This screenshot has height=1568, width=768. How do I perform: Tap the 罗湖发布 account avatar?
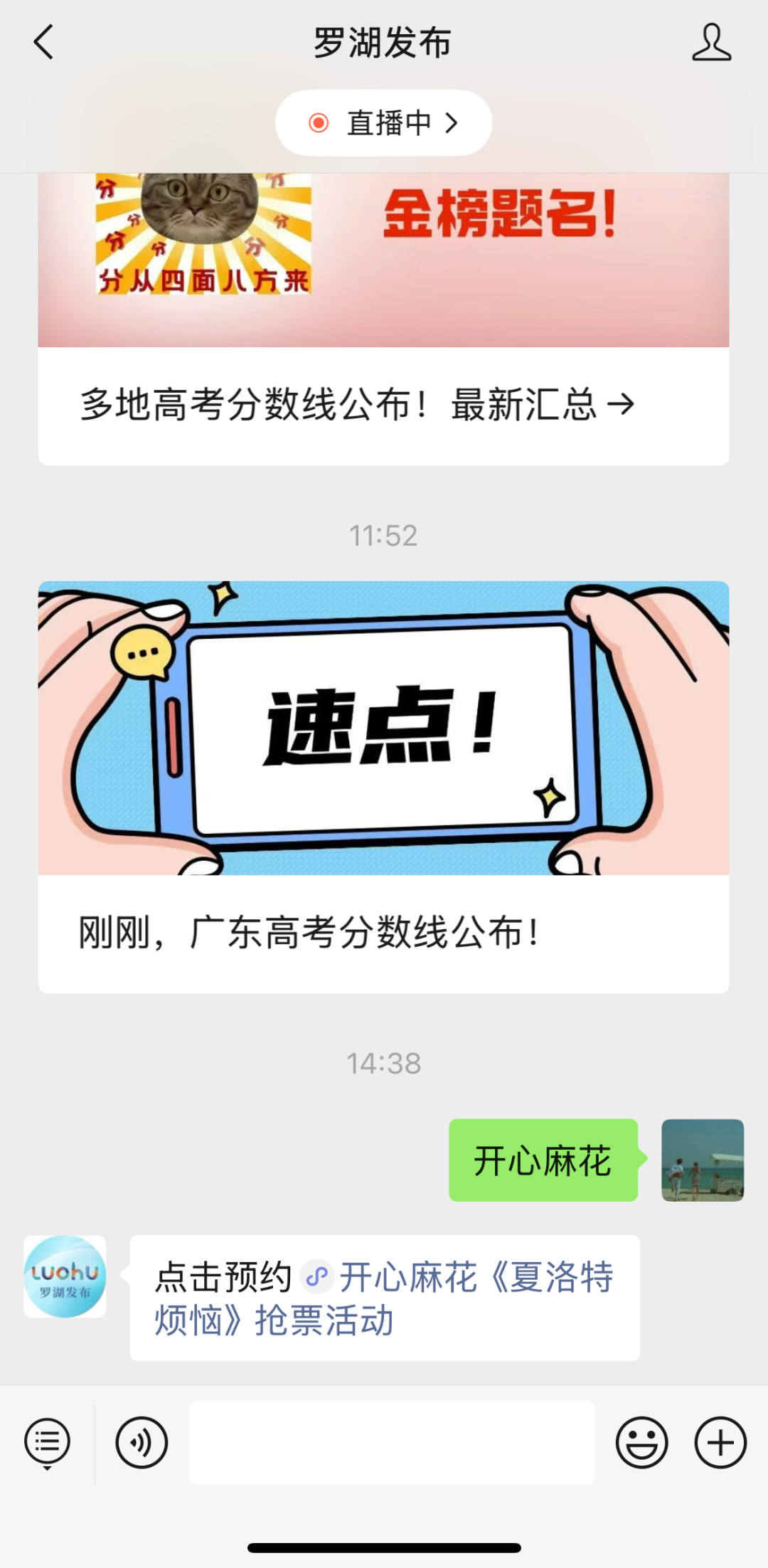65,1276
